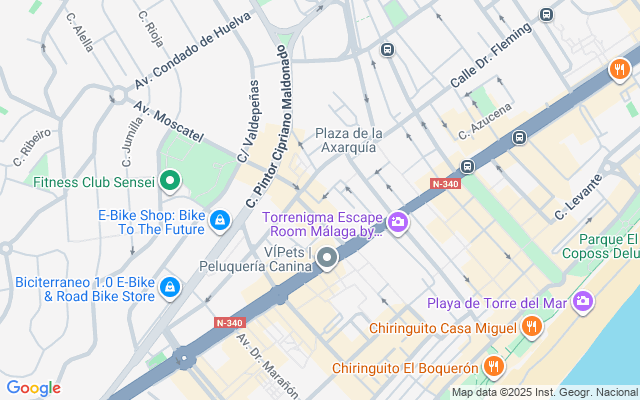Tap the restaurant pin without a name label

click(x=620, y=69)
